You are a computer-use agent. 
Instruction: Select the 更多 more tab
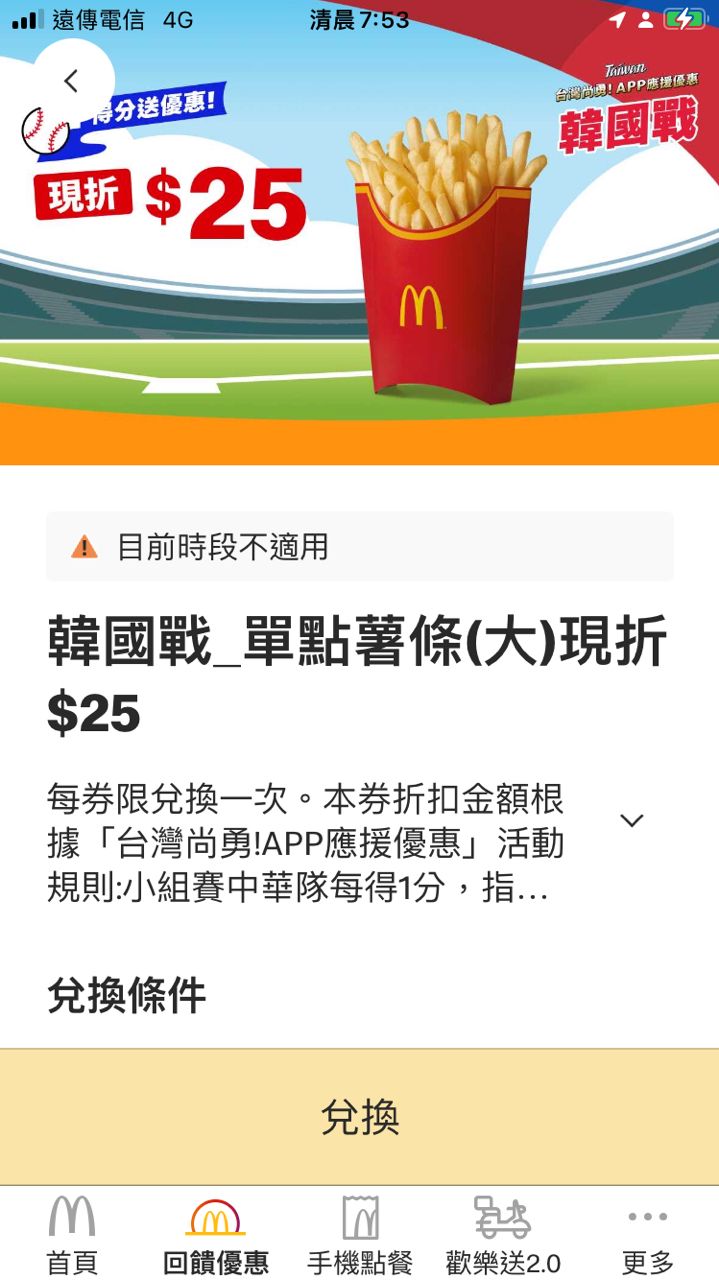coord(647,1235)
